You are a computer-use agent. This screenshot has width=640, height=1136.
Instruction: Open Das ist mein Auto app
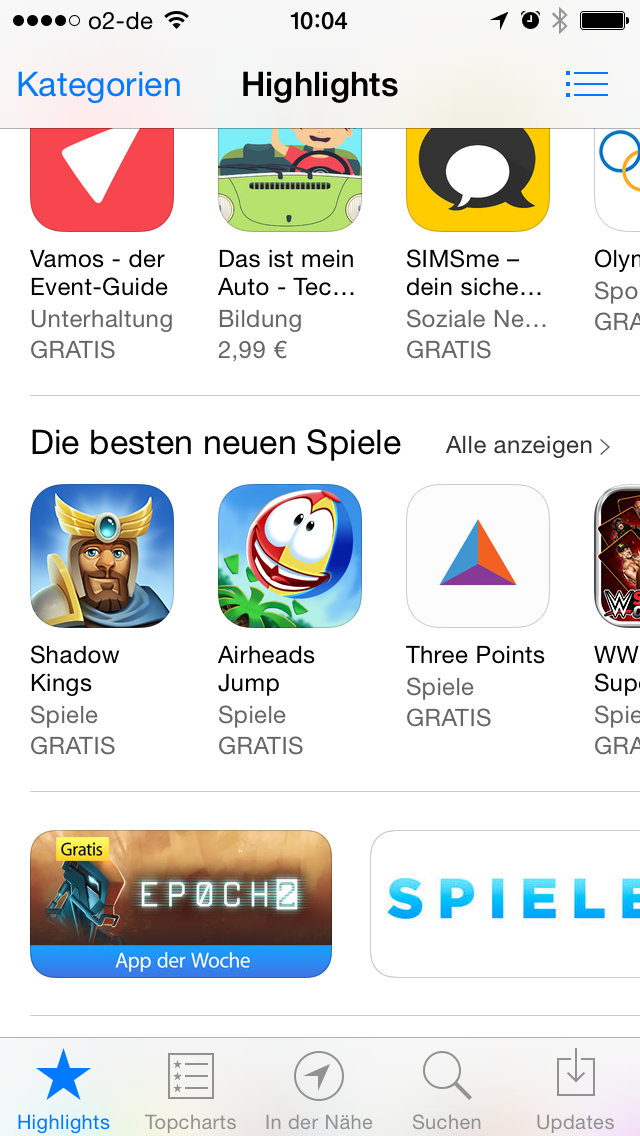point(290,180)
